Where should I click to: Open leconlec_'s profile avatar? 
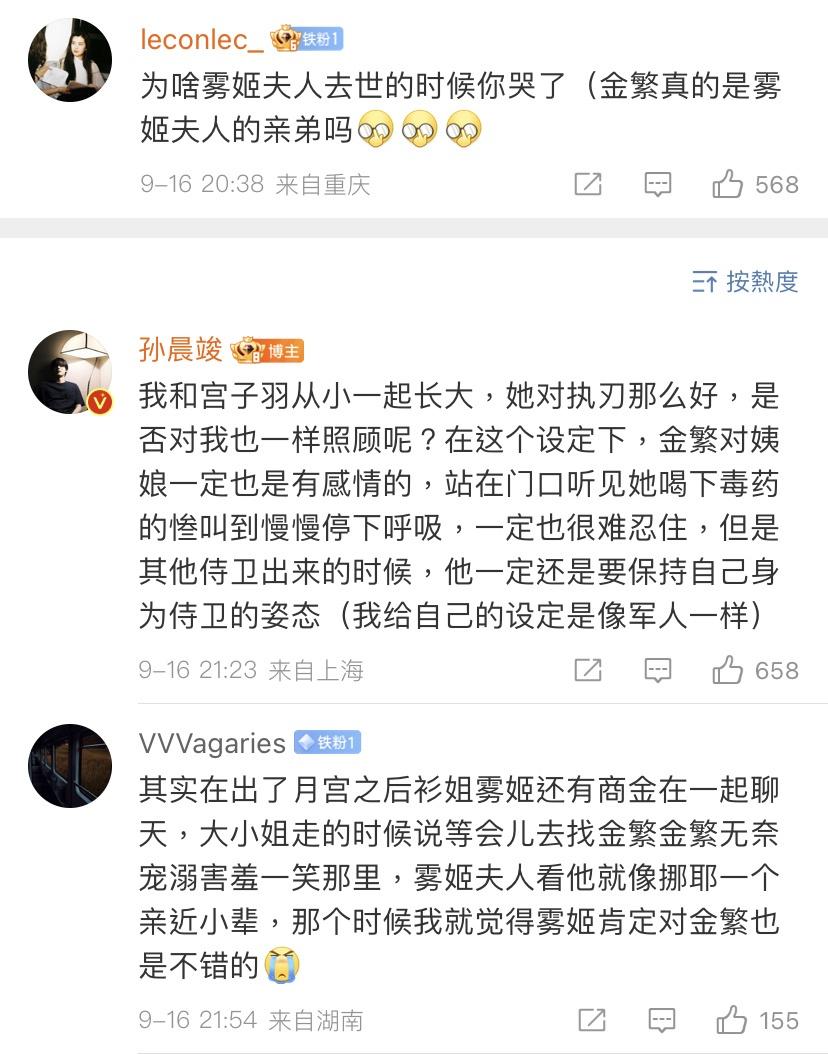pyautogui.click(x=70, y=60)
